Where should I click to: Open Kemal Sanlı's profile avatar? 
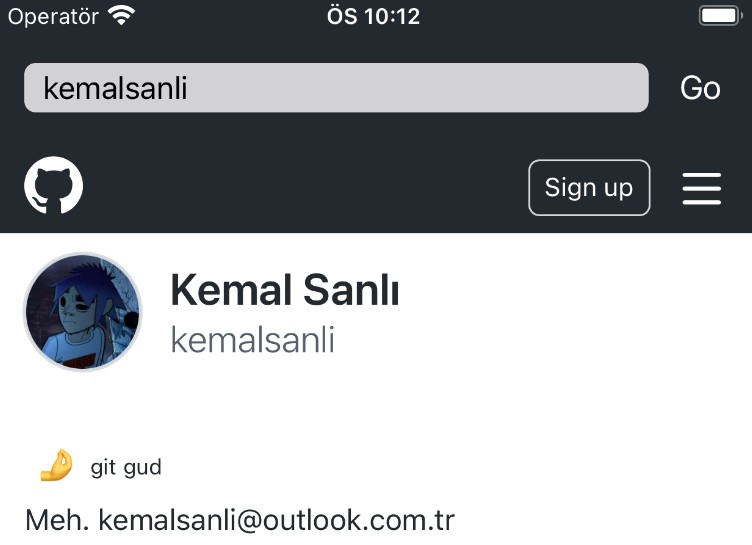point(83,312)
